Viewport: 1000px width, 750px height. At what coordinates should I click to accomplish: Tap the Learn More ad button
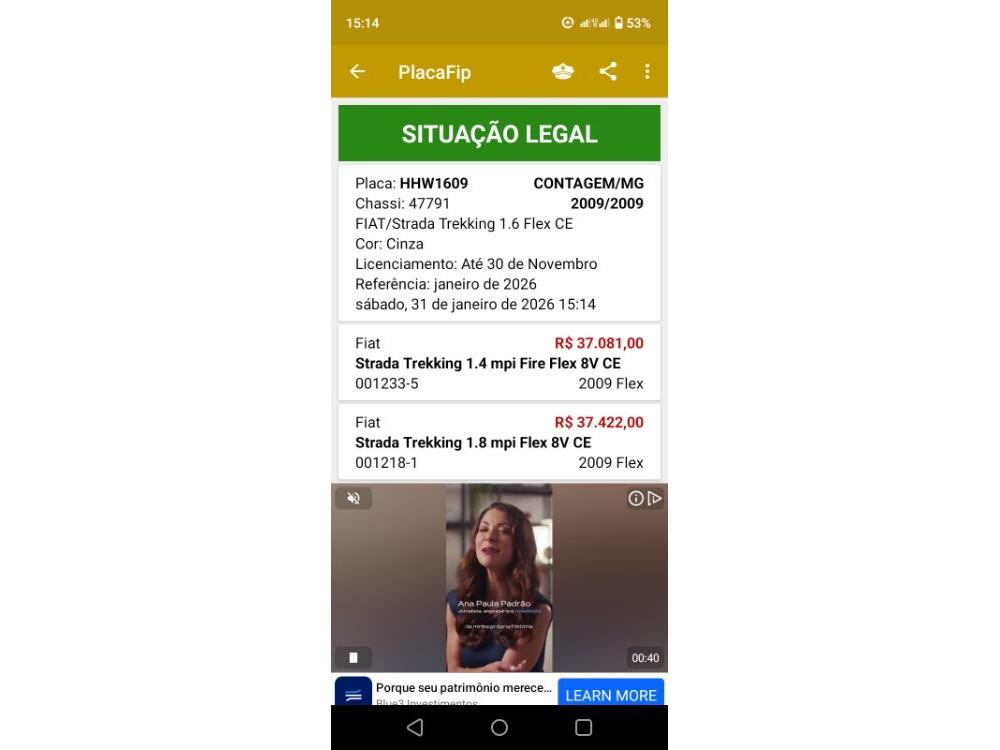pos(610,694)
